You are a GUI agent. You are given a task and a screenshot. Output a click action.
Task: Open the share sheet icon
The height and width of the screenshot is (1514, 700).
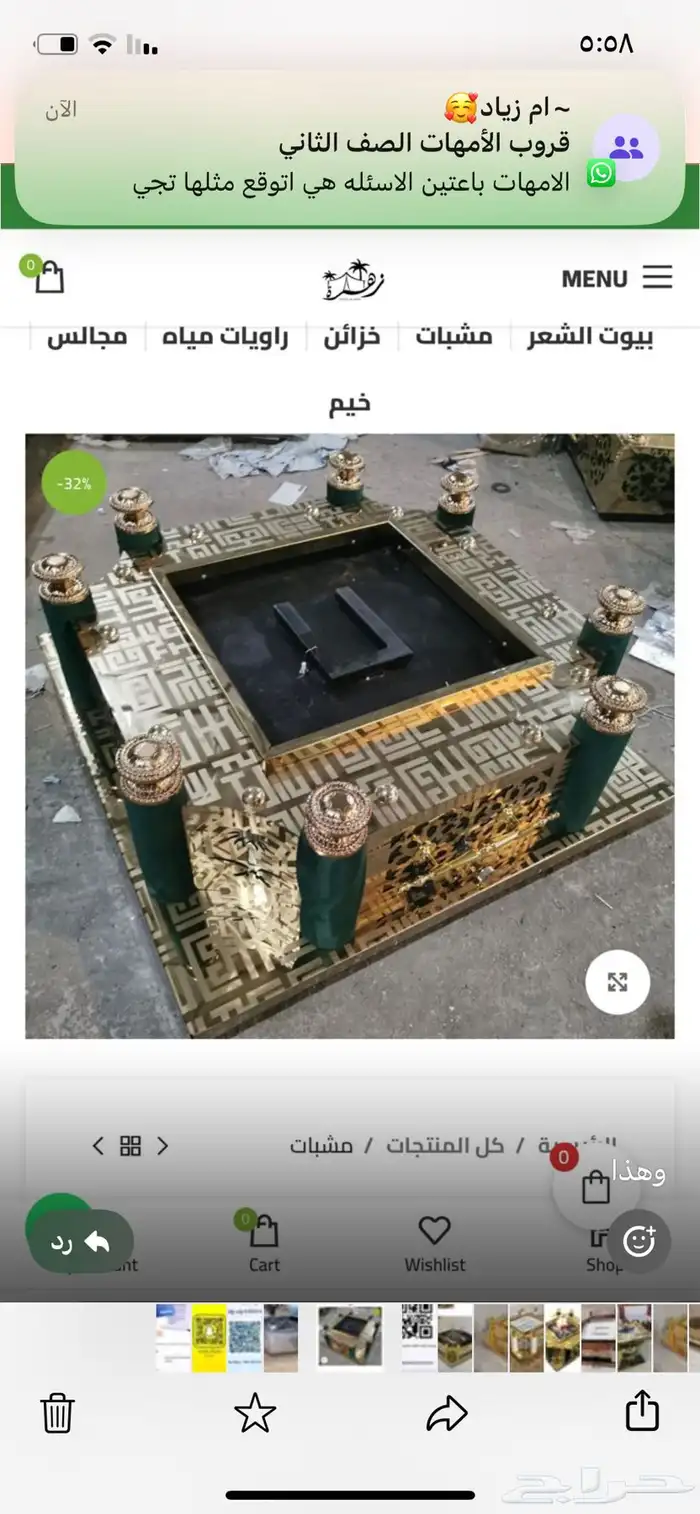tap(642, 1412)
